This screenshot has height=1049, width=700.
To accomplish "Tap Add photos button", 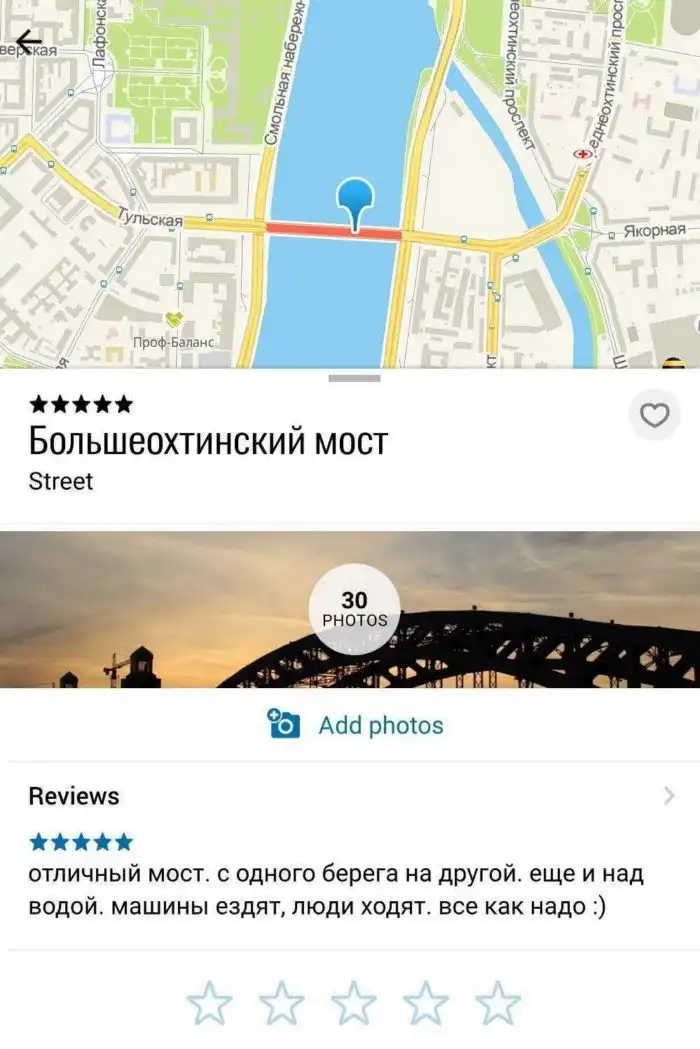I will pyautogui.click(x=356, y=725).
